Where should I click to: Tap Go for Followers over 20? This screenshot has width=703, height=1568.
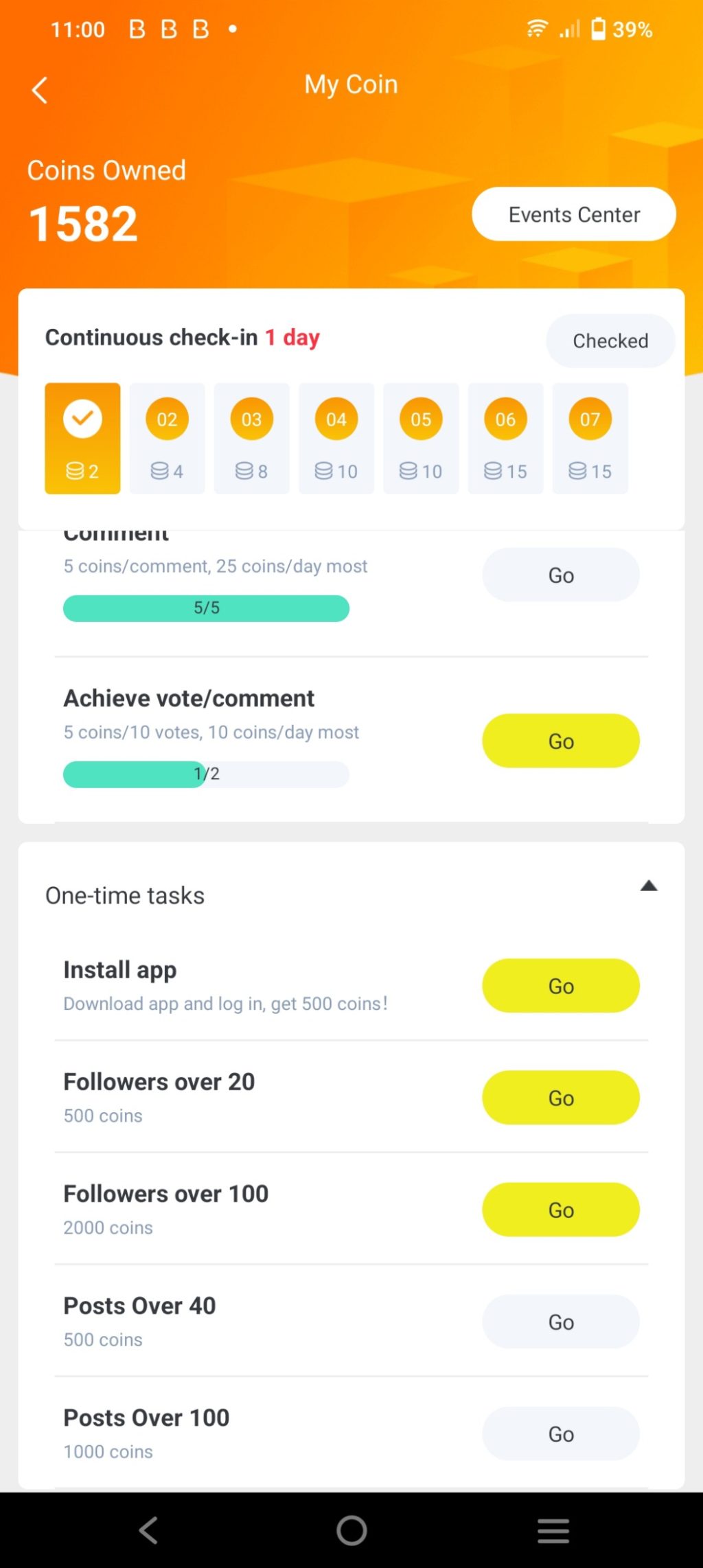(560, 1098)
